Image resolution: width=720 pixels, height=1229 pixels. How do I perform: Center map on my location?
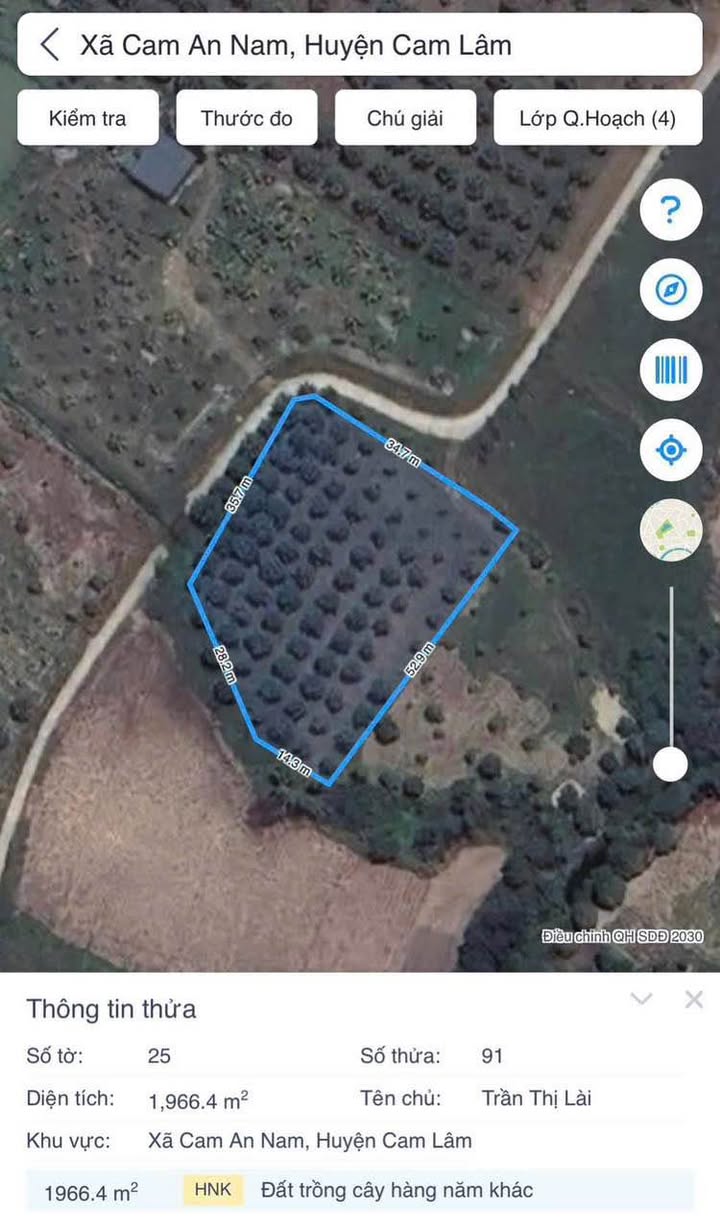click(671, 450)
